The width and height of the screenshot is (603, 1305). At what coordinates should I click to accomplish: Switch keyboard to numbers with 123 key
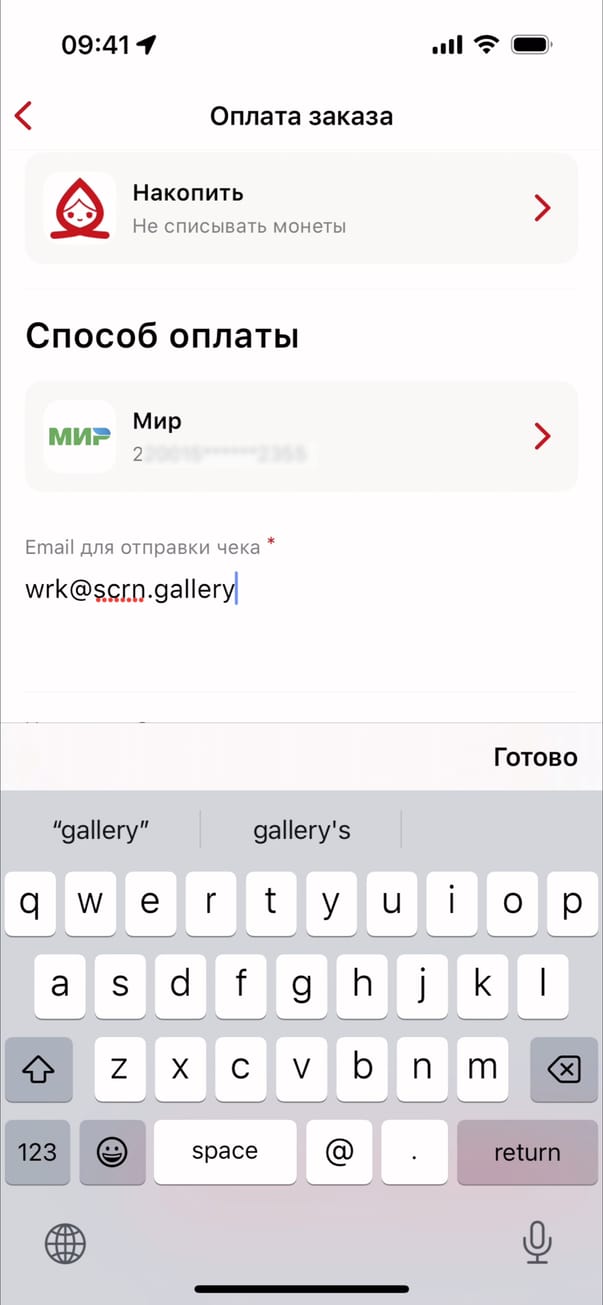point(37,1152)
